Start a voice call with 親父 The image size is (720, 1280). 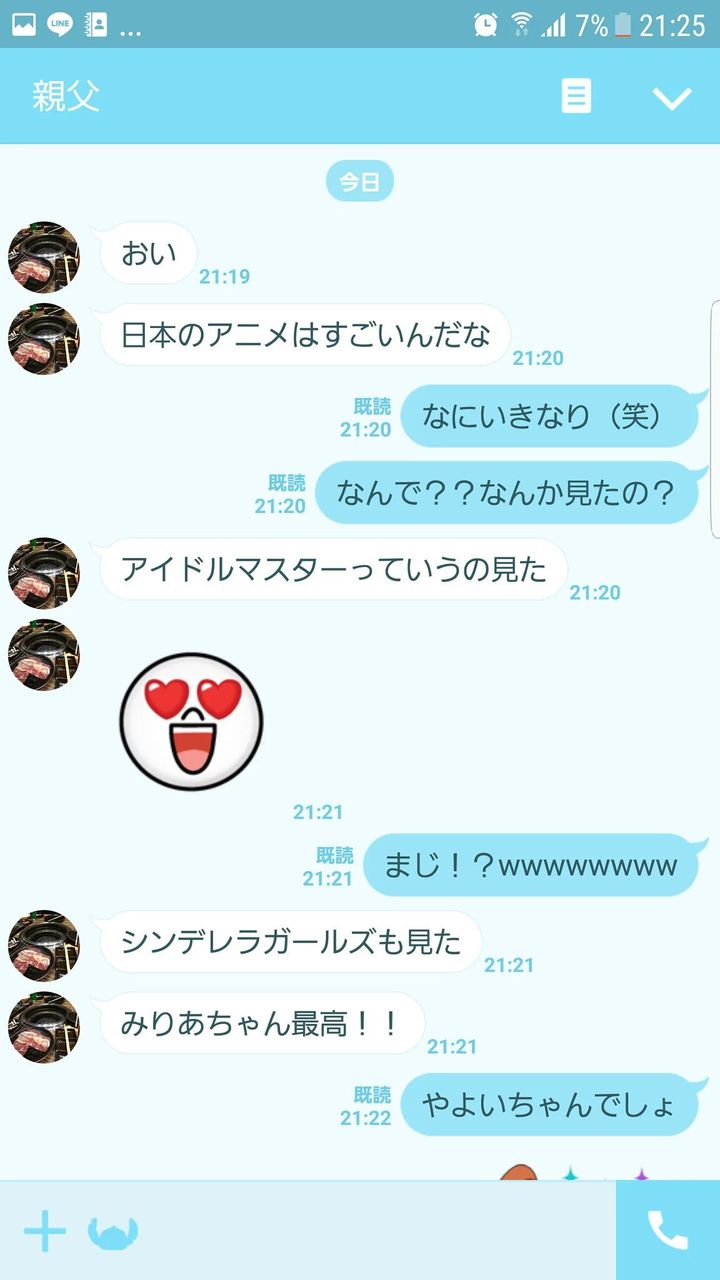point(668,1230)
